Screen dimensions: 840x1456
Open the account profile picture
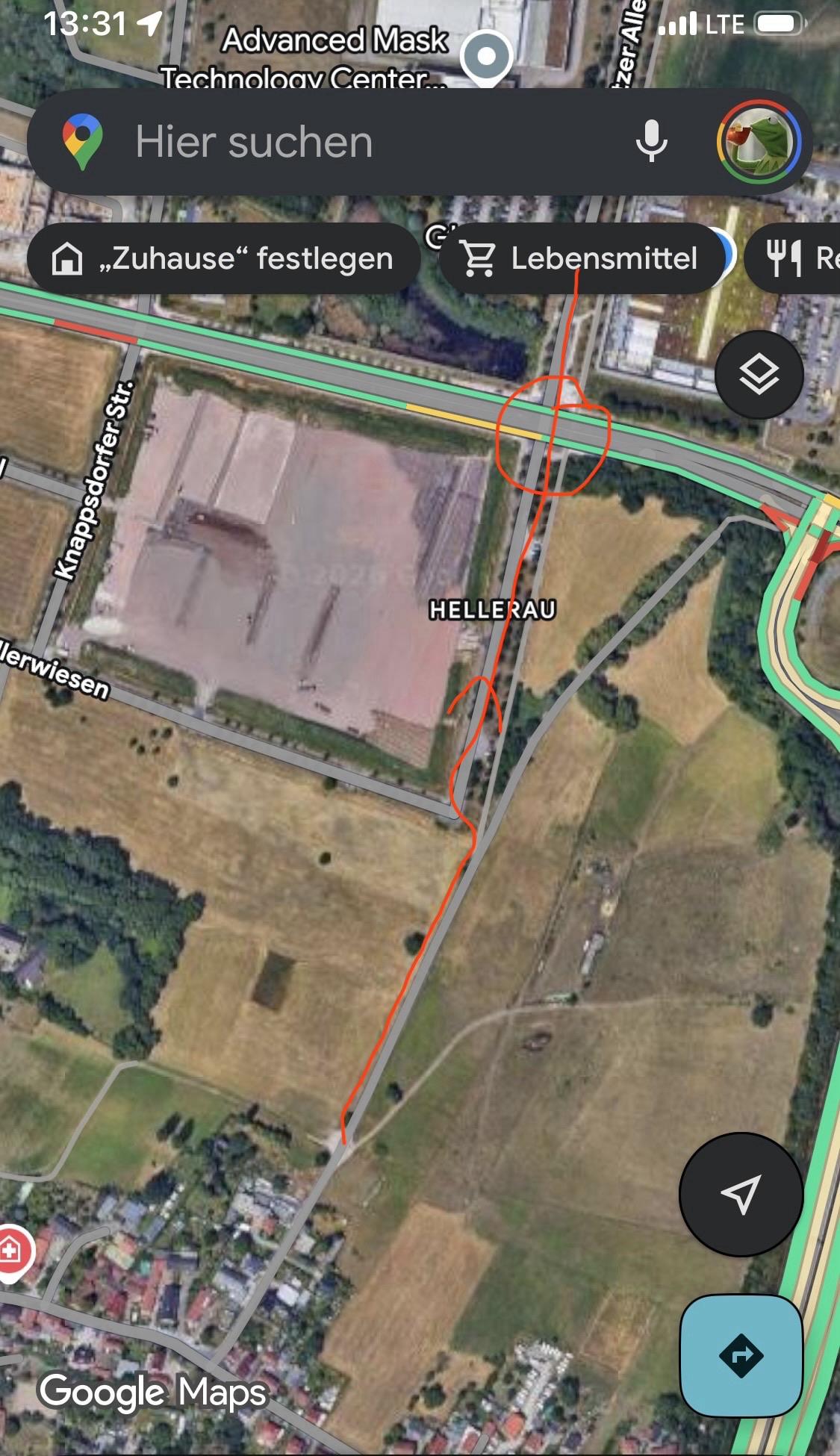759,142
